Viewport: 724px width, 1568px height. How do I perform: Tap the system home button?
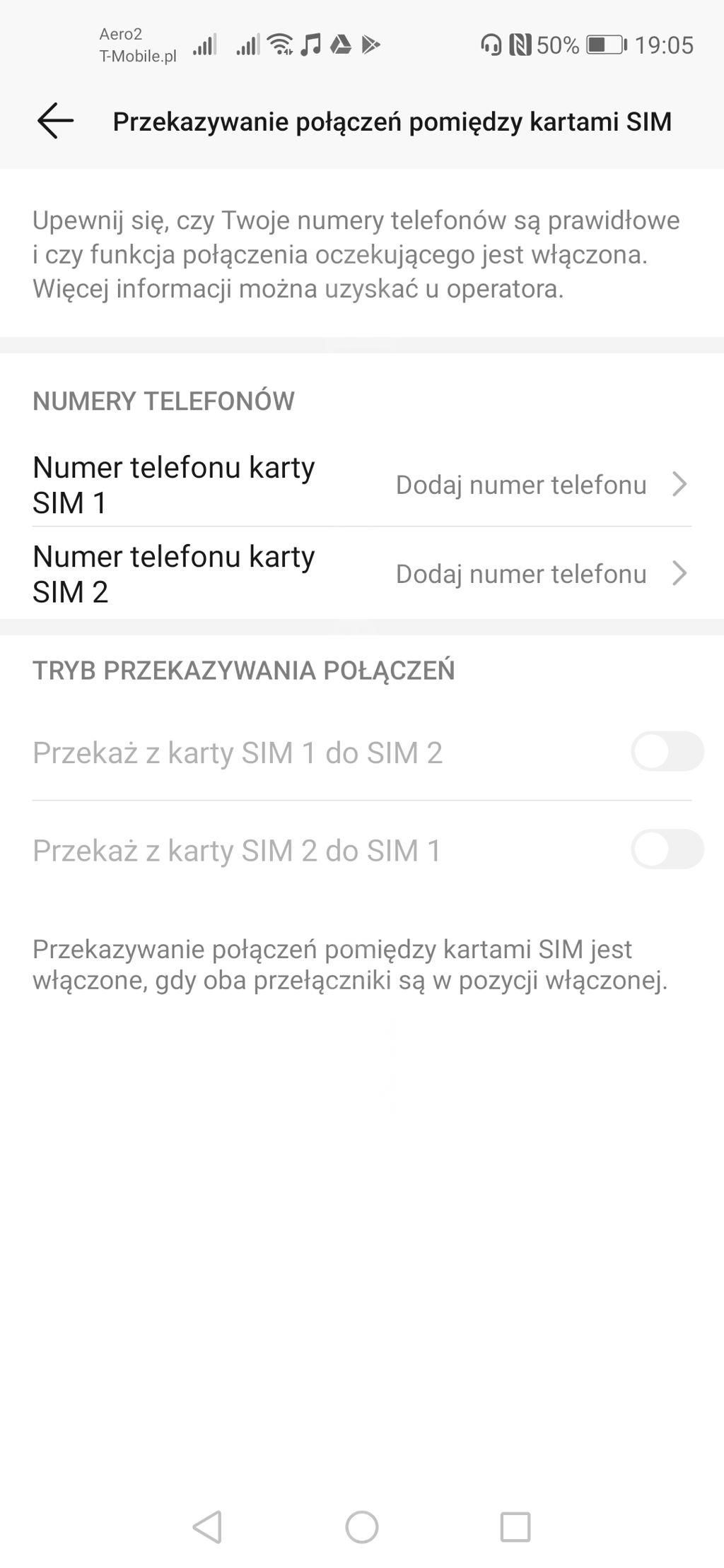(x=362, y=1527)
